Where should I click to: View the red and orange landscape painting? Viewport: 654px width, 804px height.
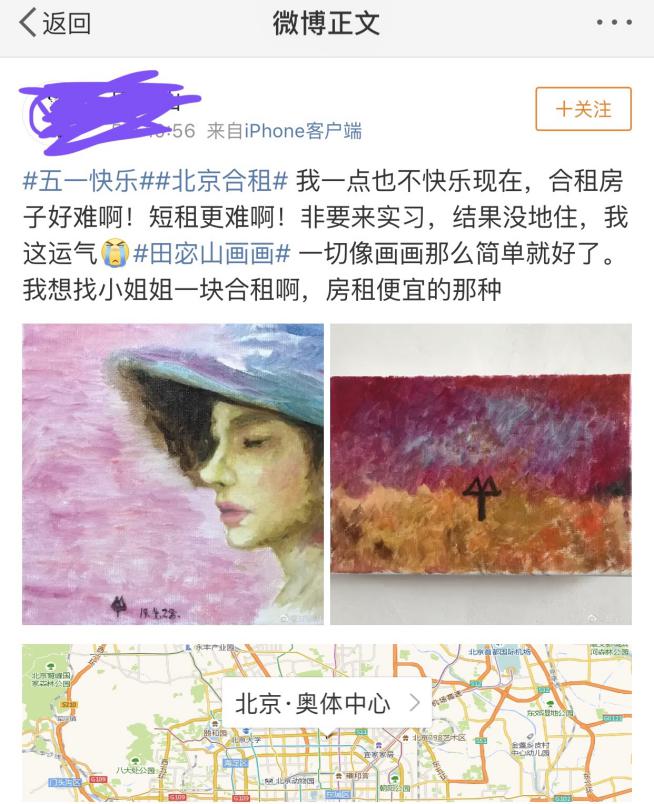tap(481, 474)
